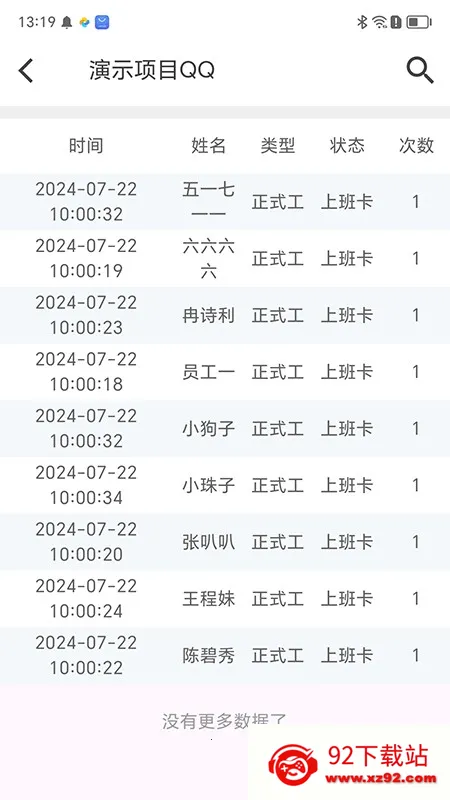
Task: Select the record row for 王程妹
Action: coord(225,598)
